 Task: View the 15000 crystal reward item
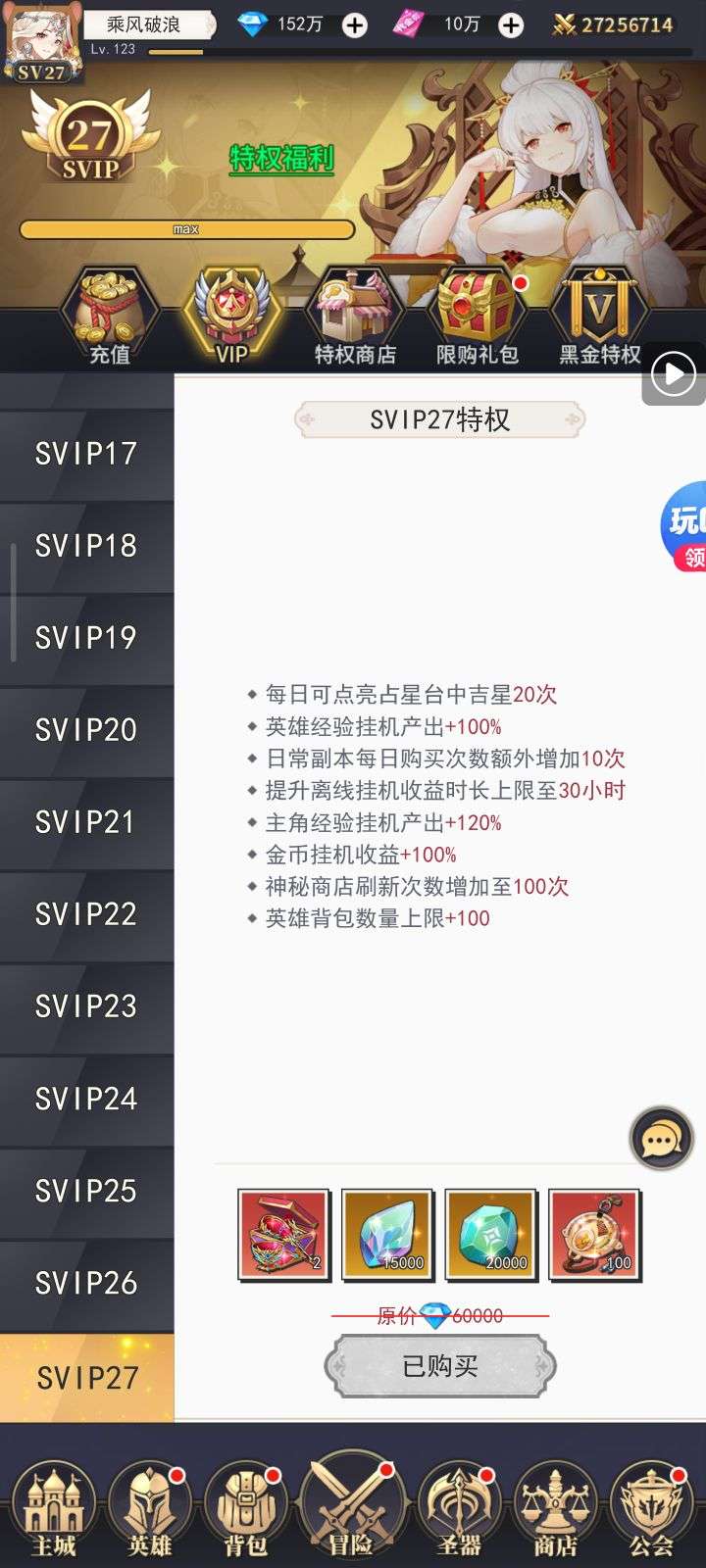pyautogui.click(x=387, y=1235)
